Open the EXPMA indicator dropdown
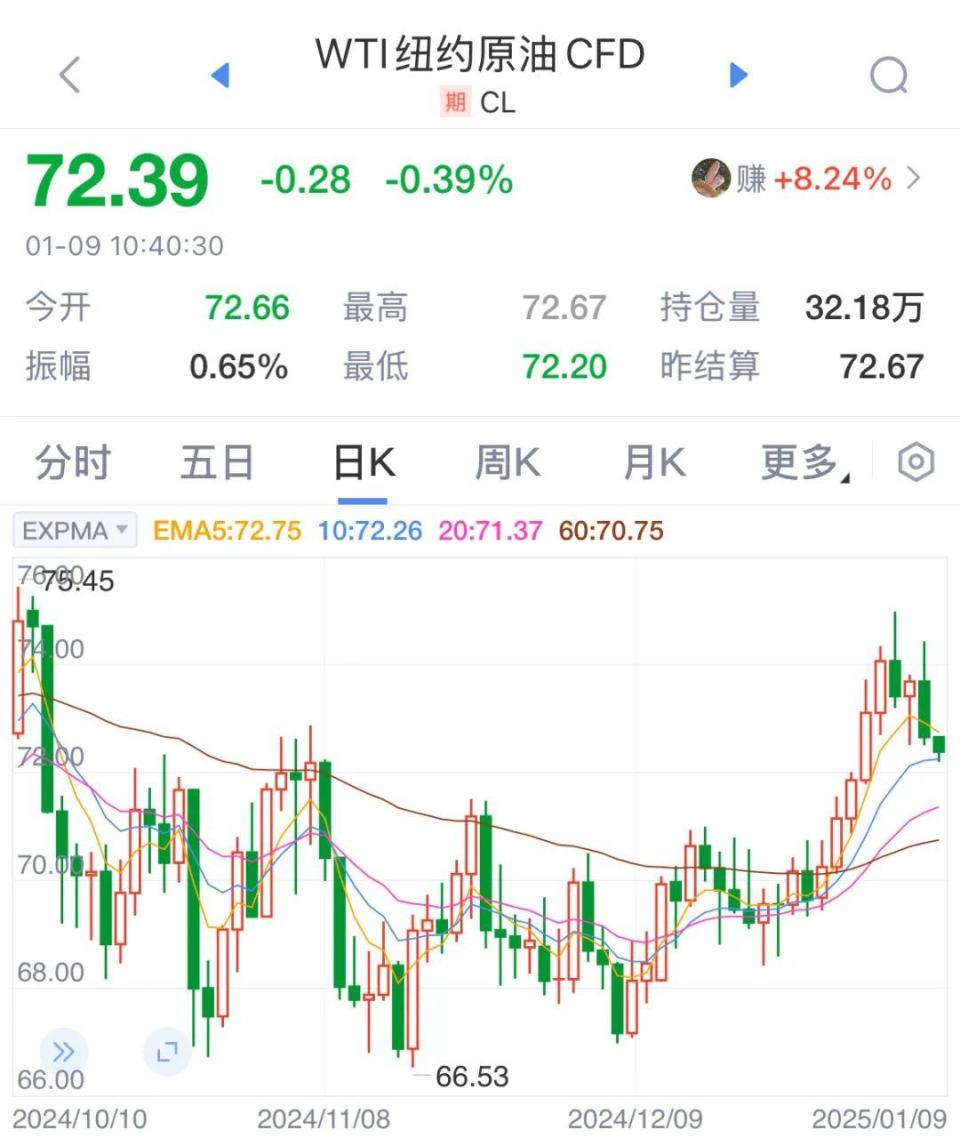This screenshot has width=960, height=1138. click(72, 530)
